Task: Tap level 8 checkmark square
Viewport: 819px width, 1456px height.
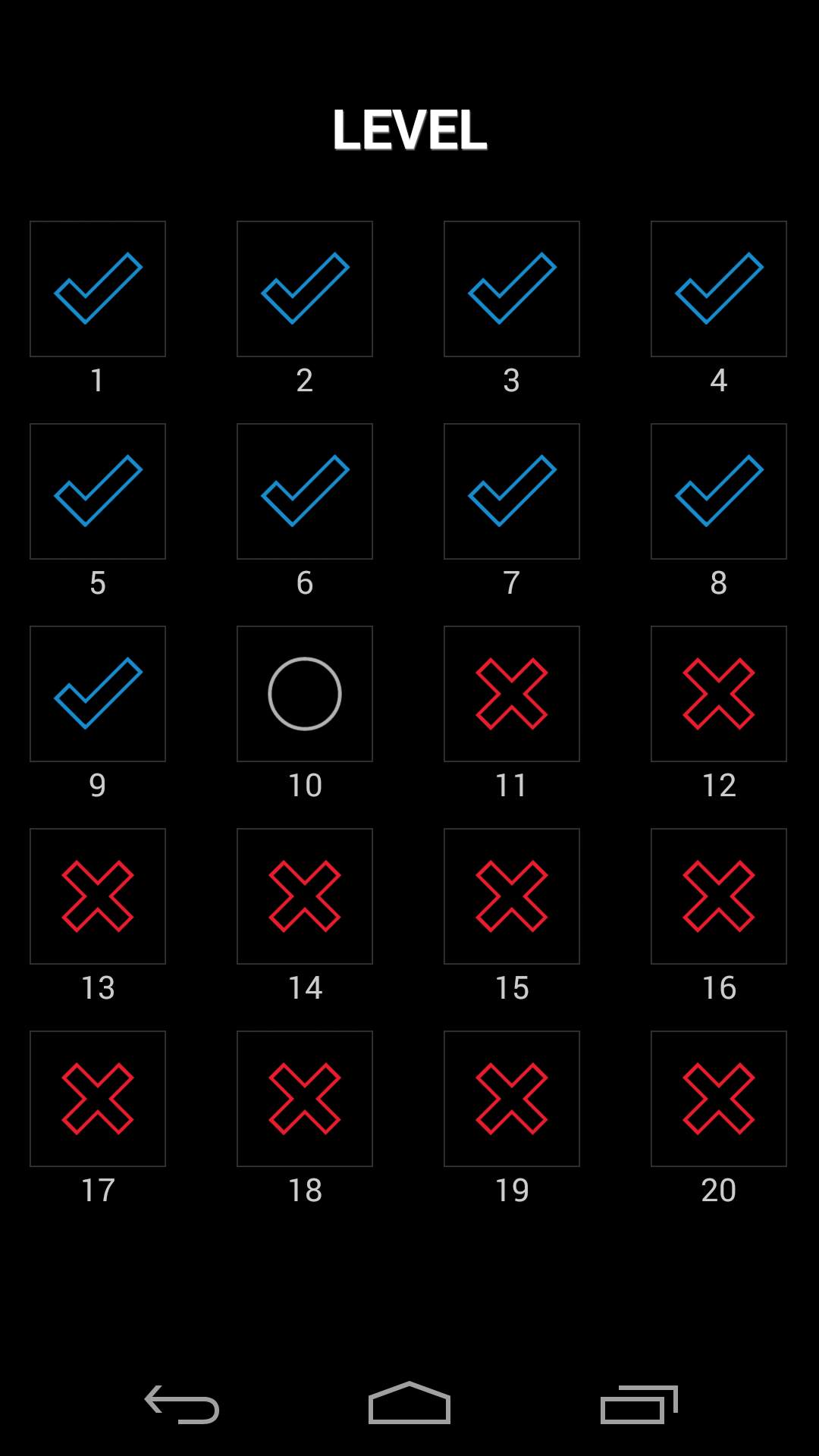Action: pos(719,491)
